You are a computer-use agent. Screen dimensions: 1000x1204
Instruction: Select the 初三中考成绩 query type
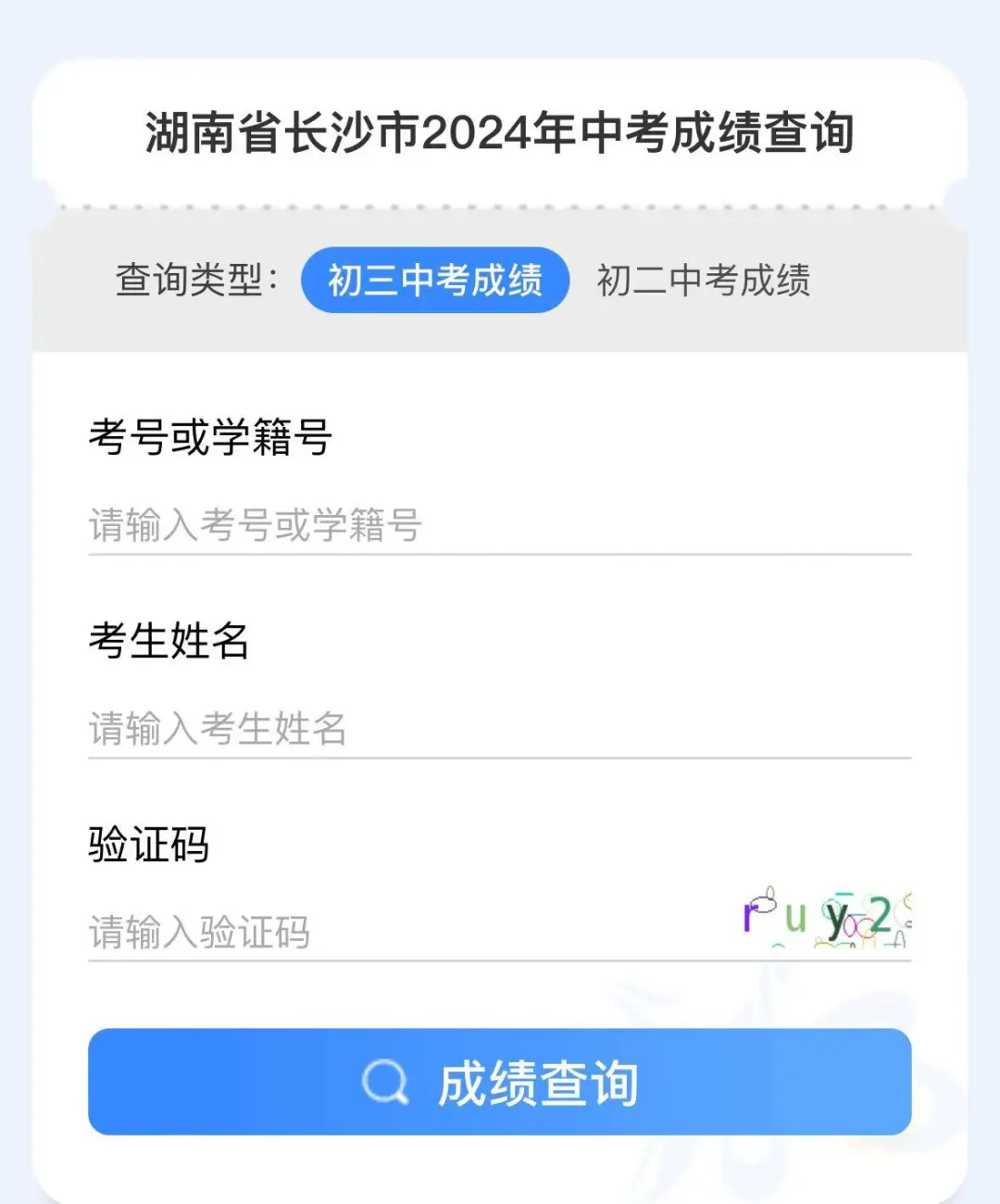(434, 280)
